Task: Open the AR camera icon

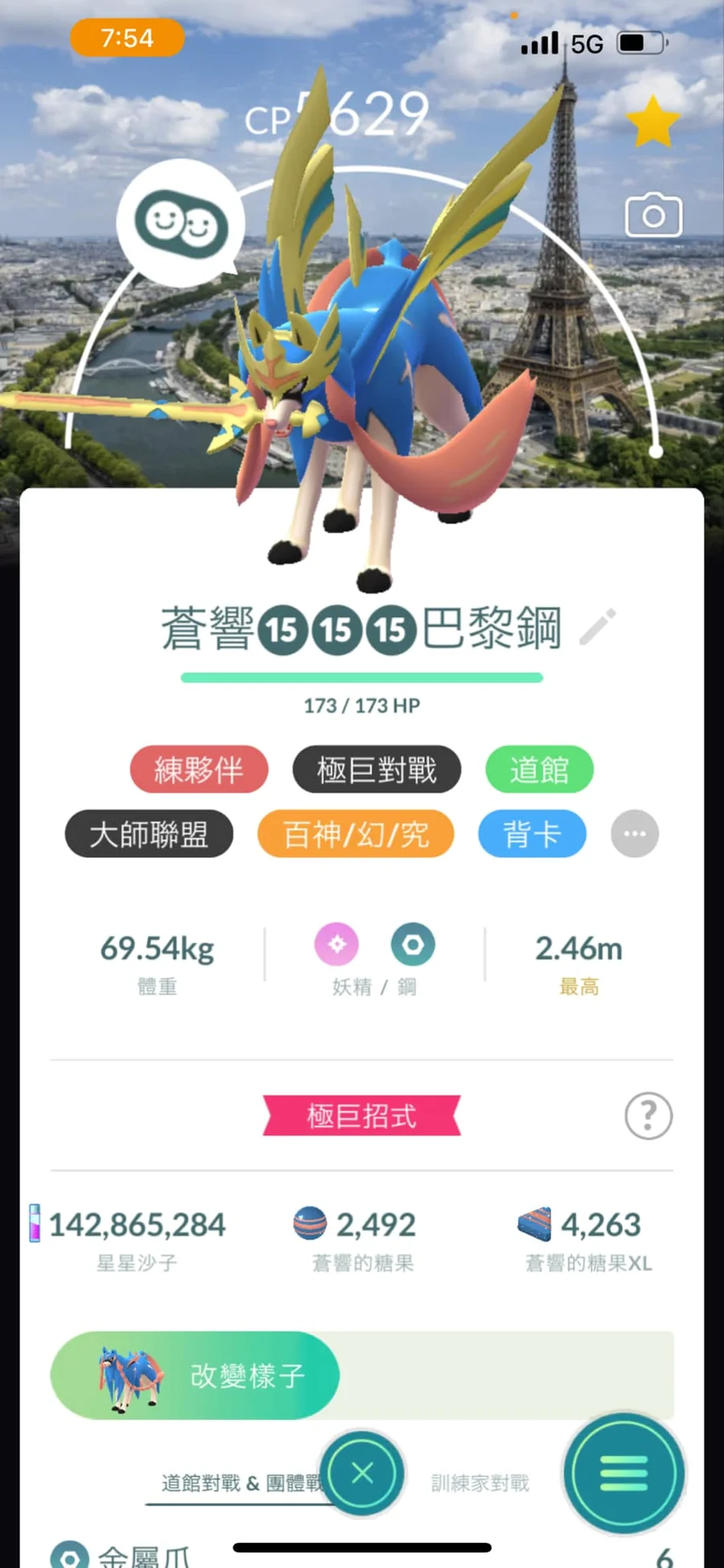Action: click(653, 215)
